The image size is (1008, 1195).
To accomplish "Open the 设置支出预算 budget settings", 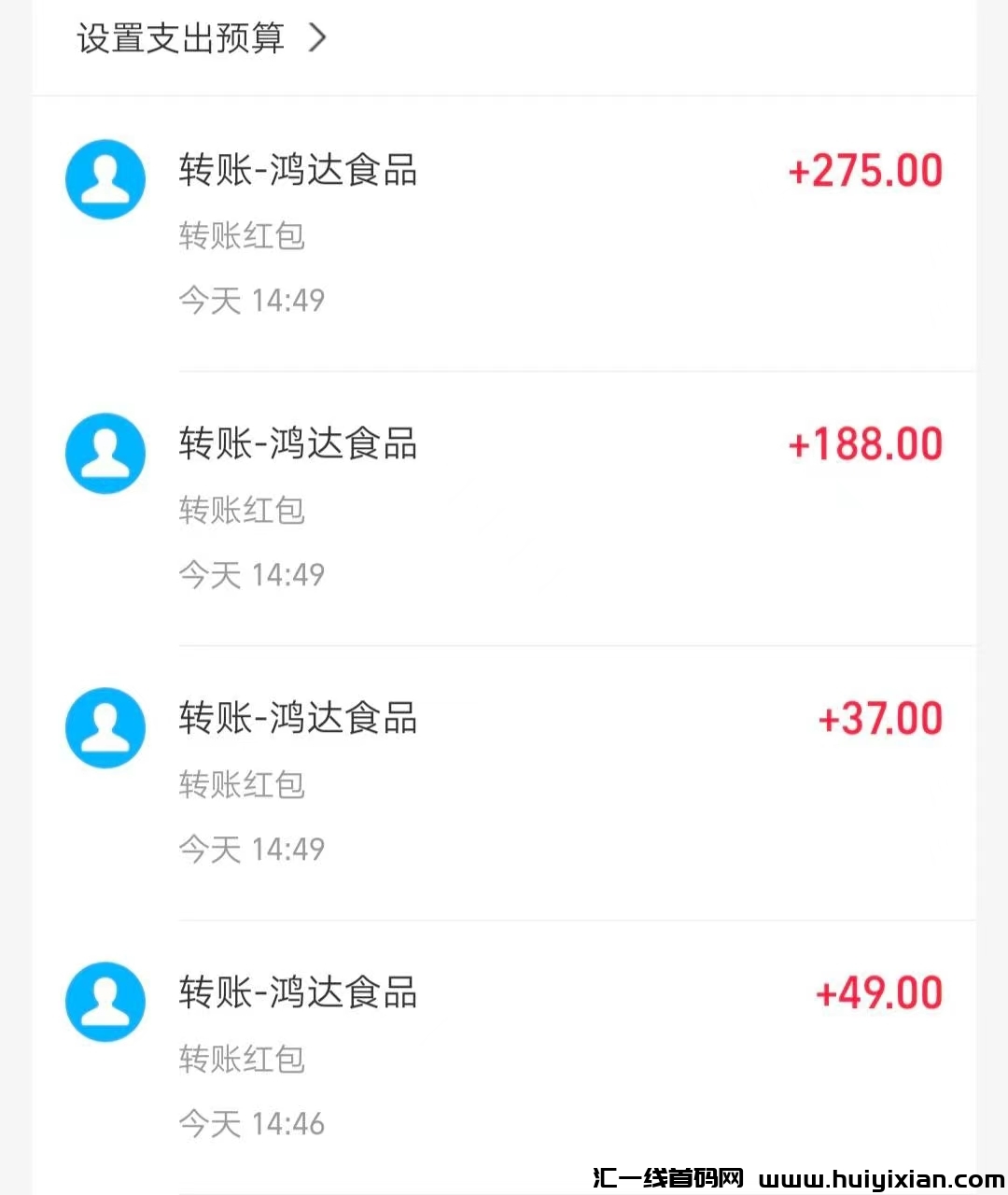I will click(179, 38).
